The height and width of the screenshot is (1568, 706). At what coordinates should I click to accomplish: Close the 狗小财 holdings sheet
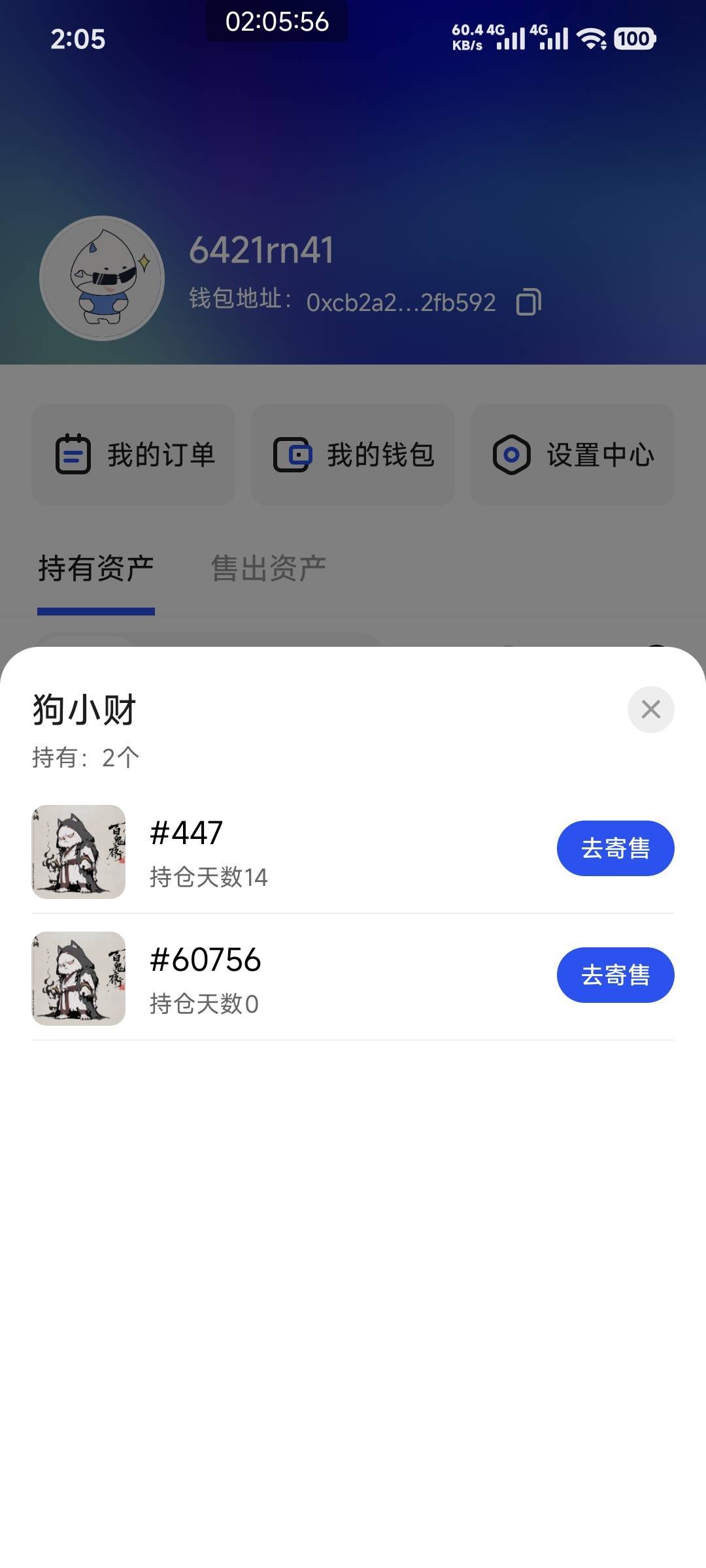coord(650,710)
